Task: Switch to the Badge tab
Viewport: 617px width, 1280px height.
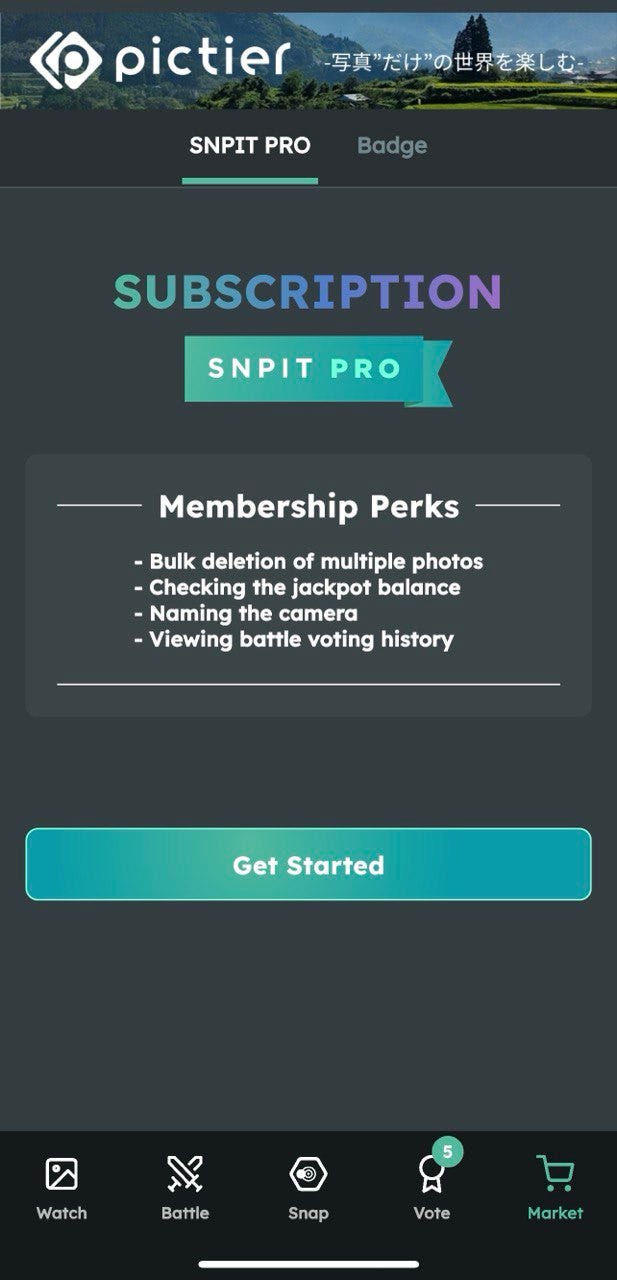Action: pyautogui.click(x=392, y=146)
